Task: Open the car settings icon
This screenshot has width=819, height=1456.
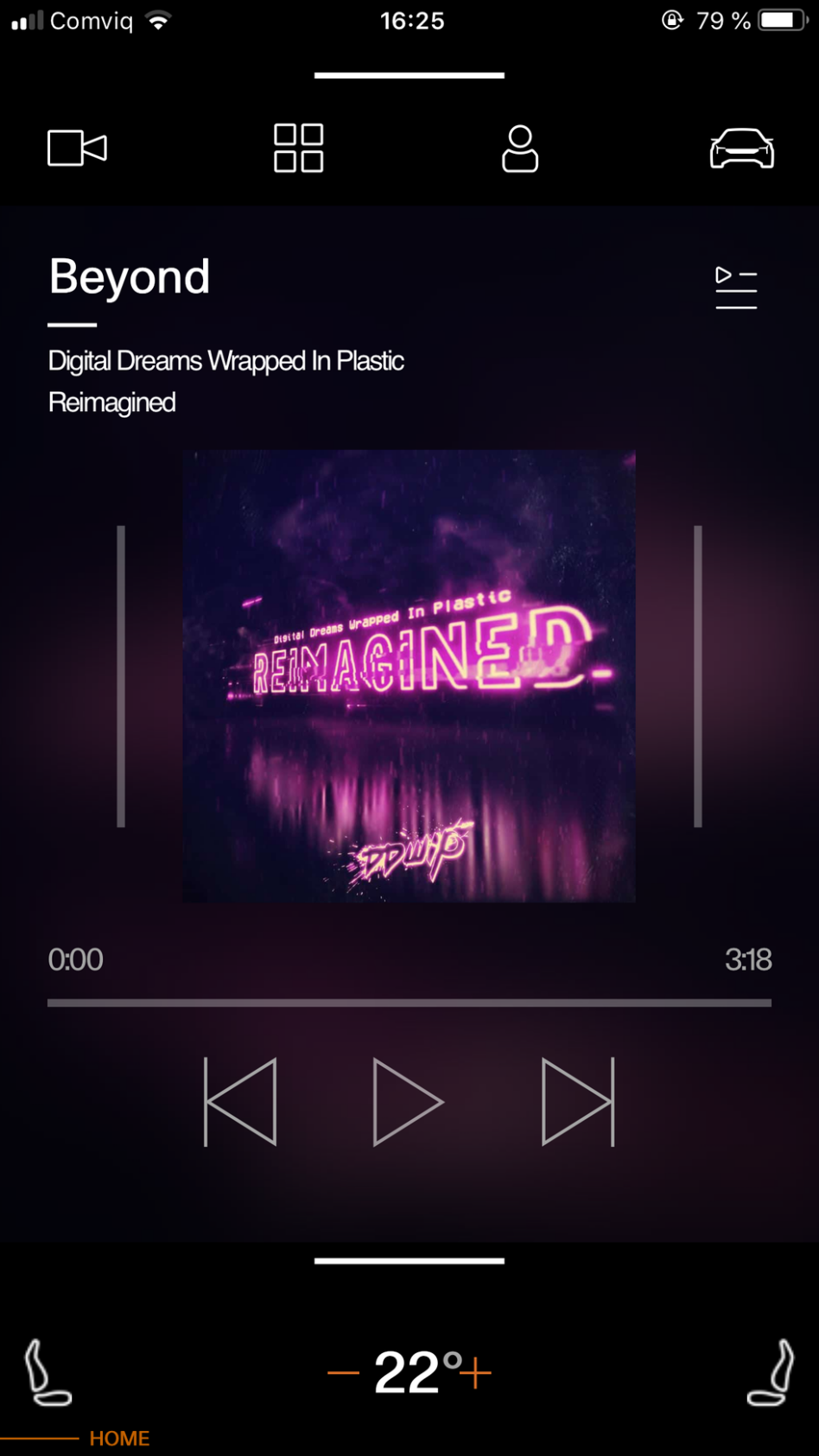Action: [x=741, y=149]
